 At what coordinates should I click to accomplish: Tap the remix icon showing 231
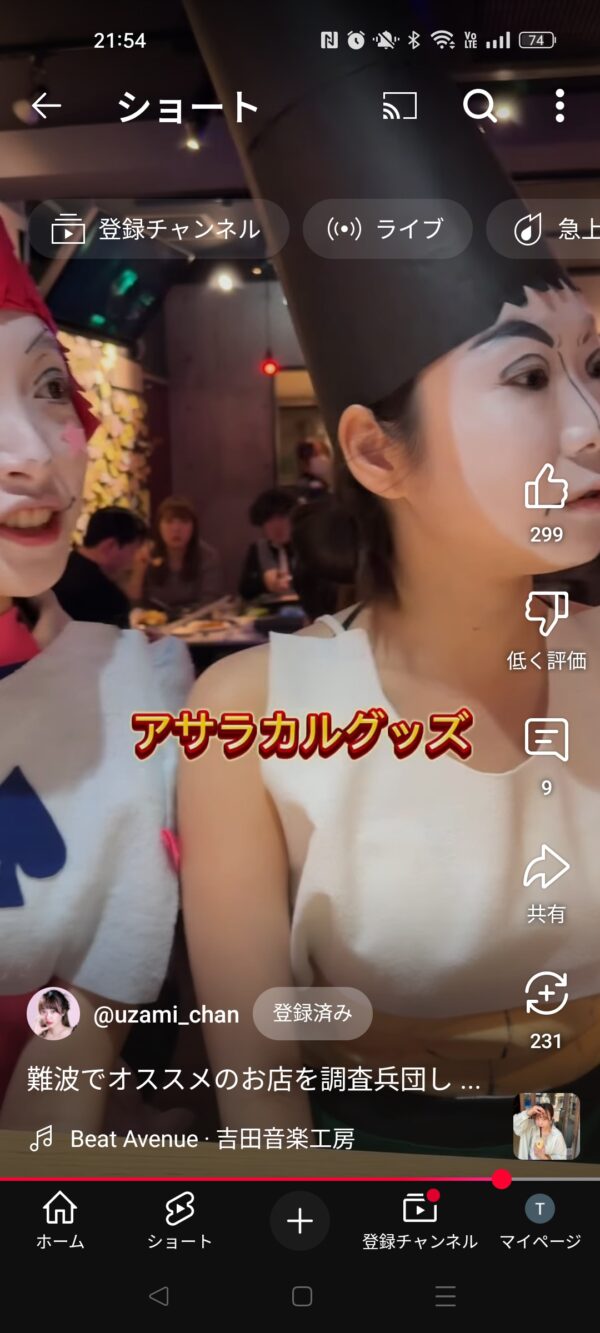coord(546,996)
